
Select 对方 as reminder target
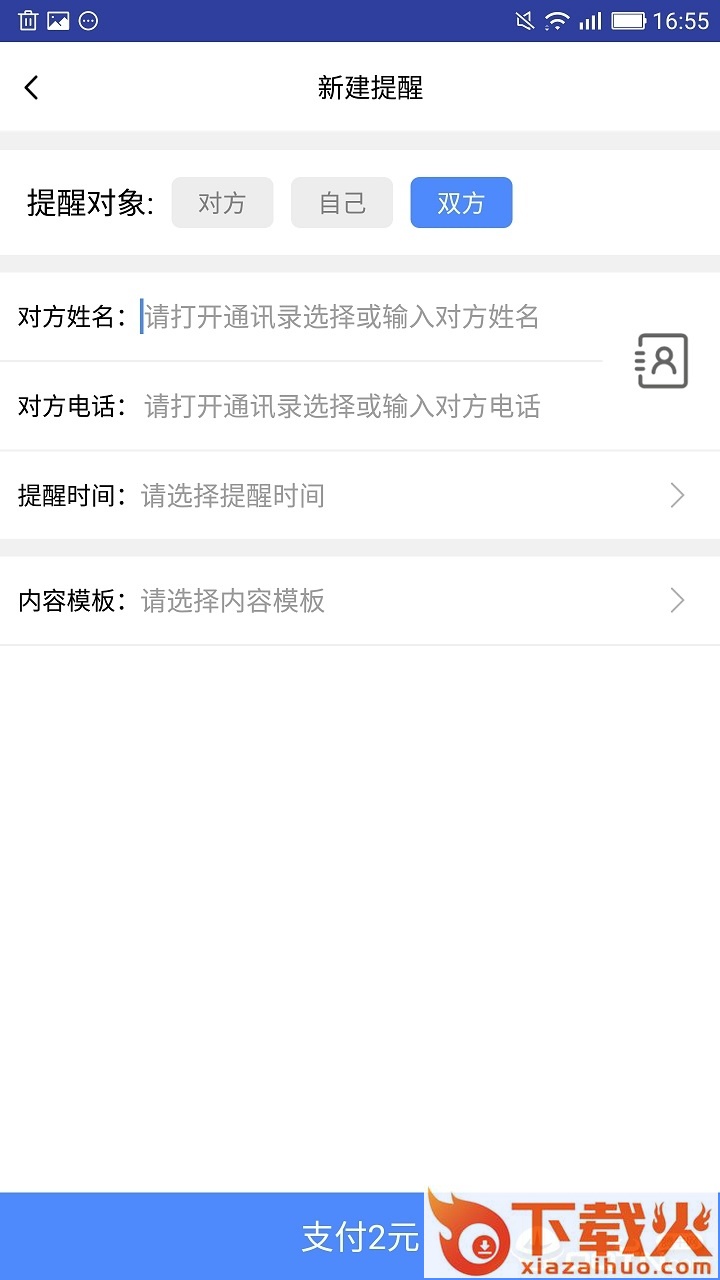coord(222,203)
